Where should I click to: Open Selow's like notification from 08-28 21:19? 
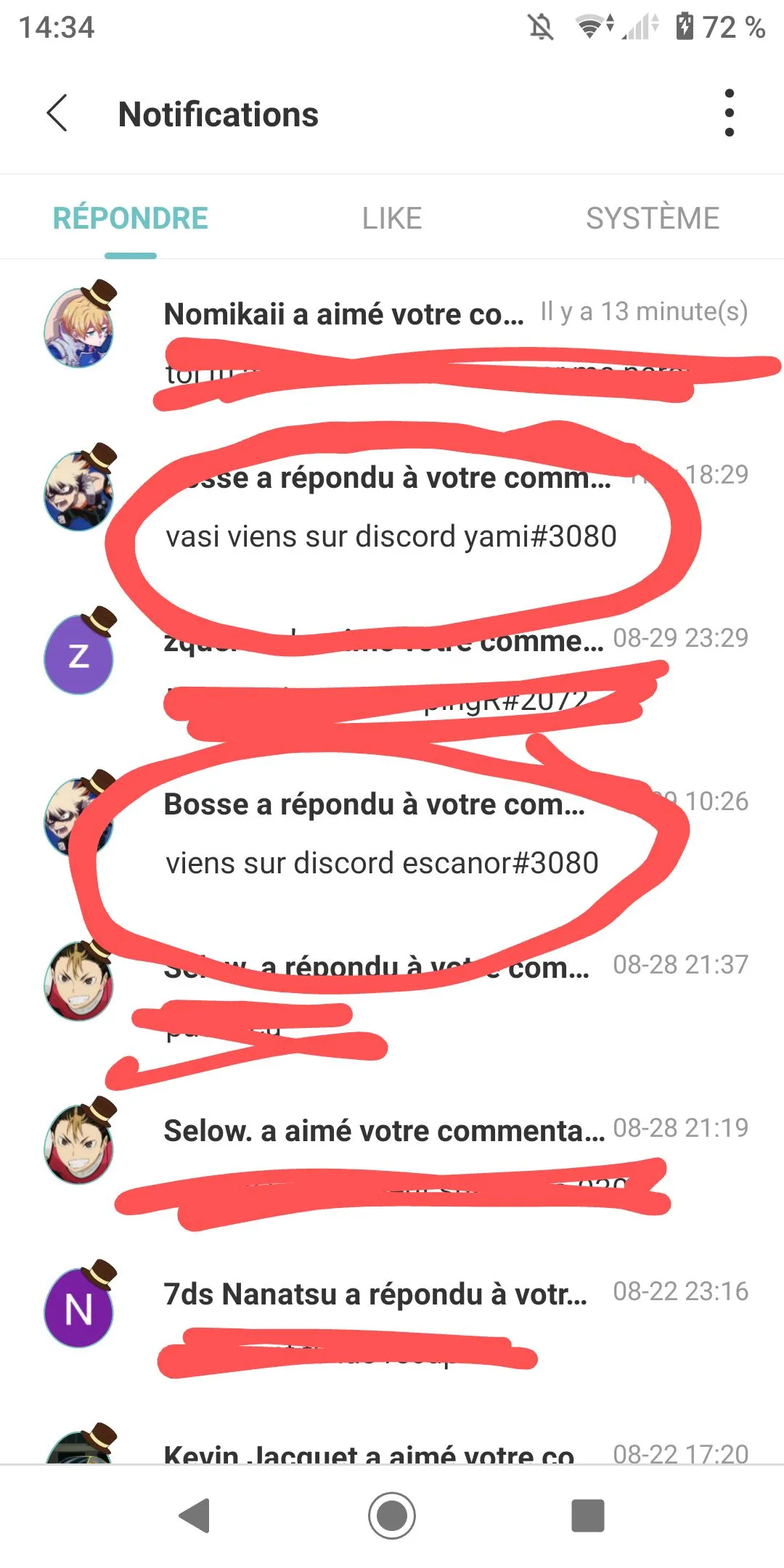tap(392, 1159)
